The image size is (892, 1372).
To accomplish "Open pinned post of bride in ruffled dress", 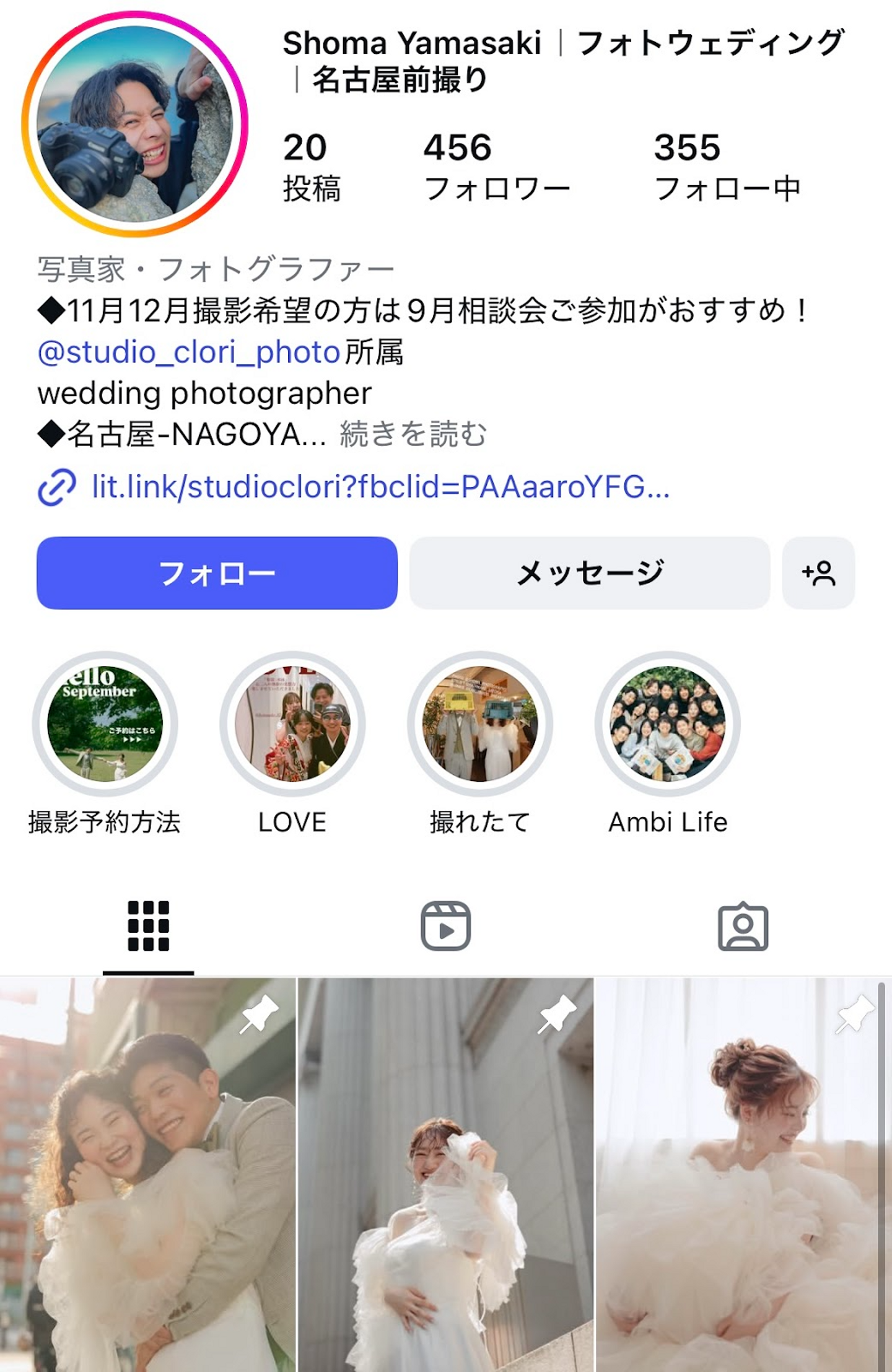I will (x=737, y=1177).
